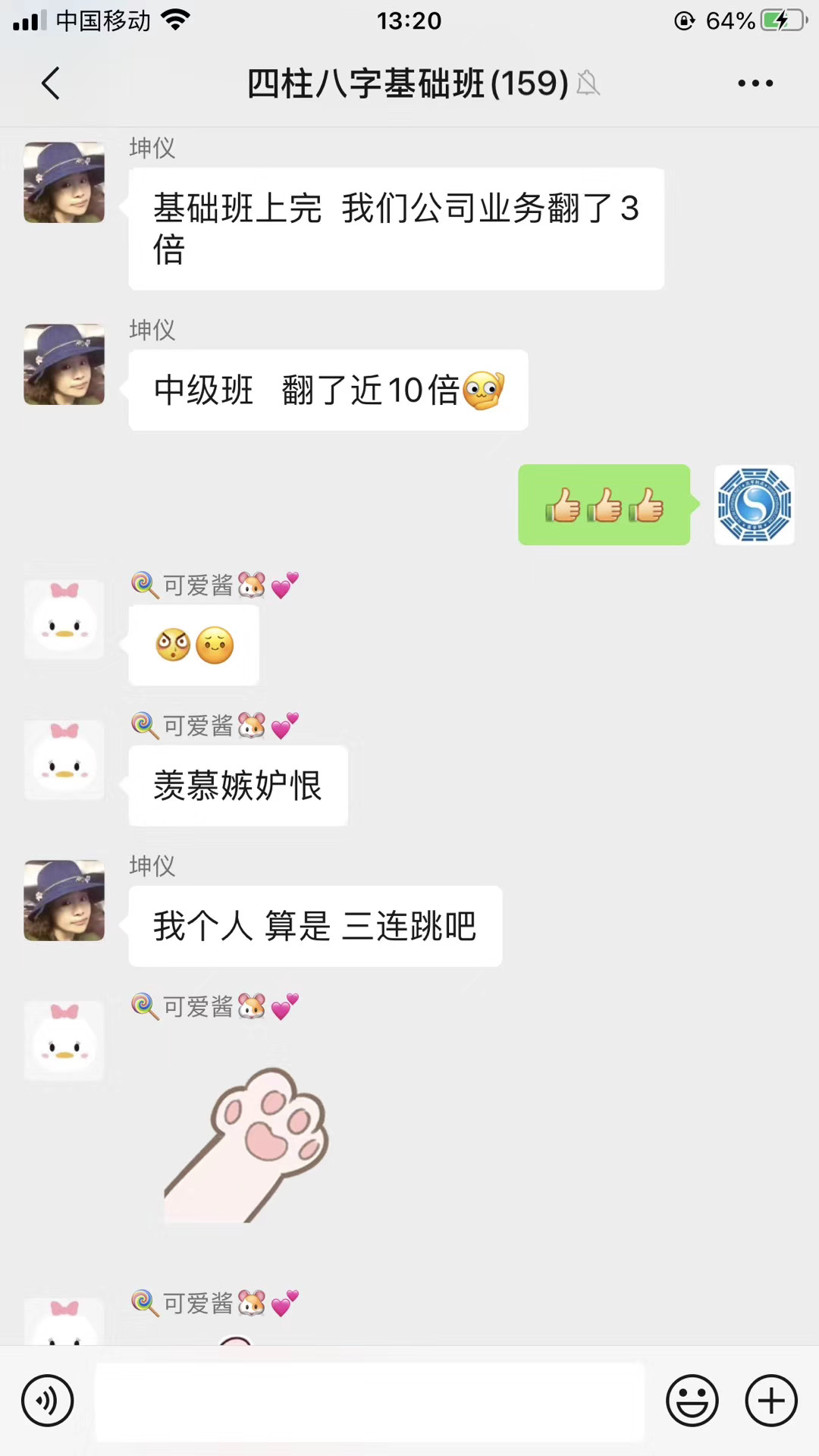Open group chat info via three dots

tap(755, 83)
